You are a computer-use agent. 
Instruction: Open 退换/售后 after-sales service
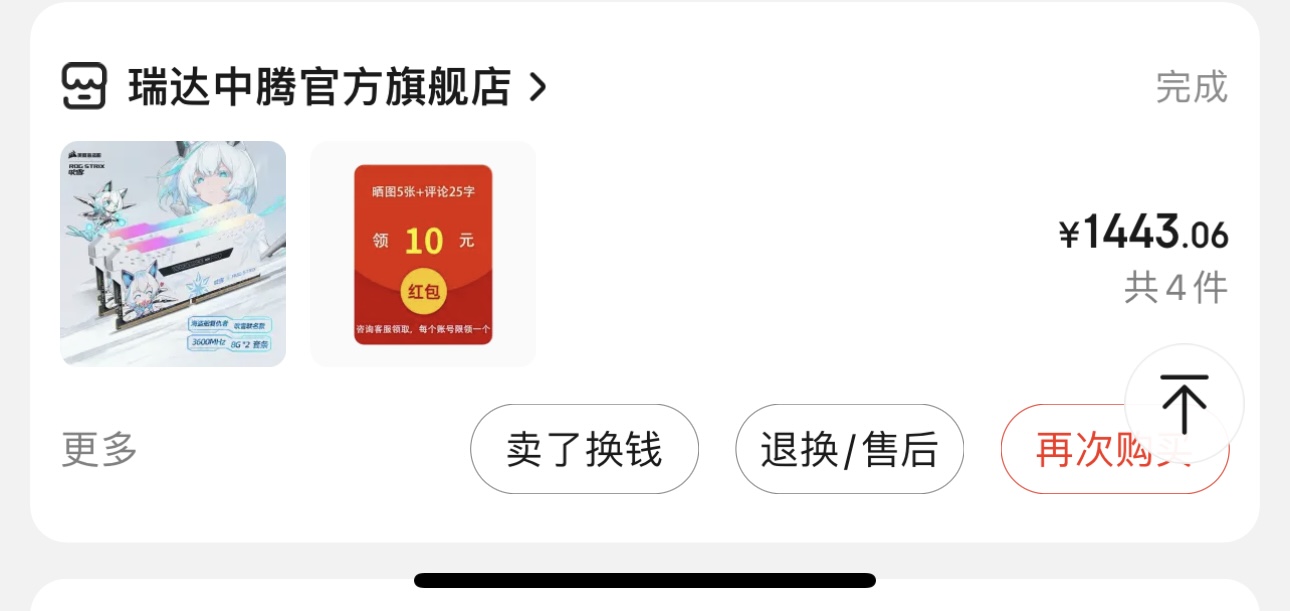849,449
